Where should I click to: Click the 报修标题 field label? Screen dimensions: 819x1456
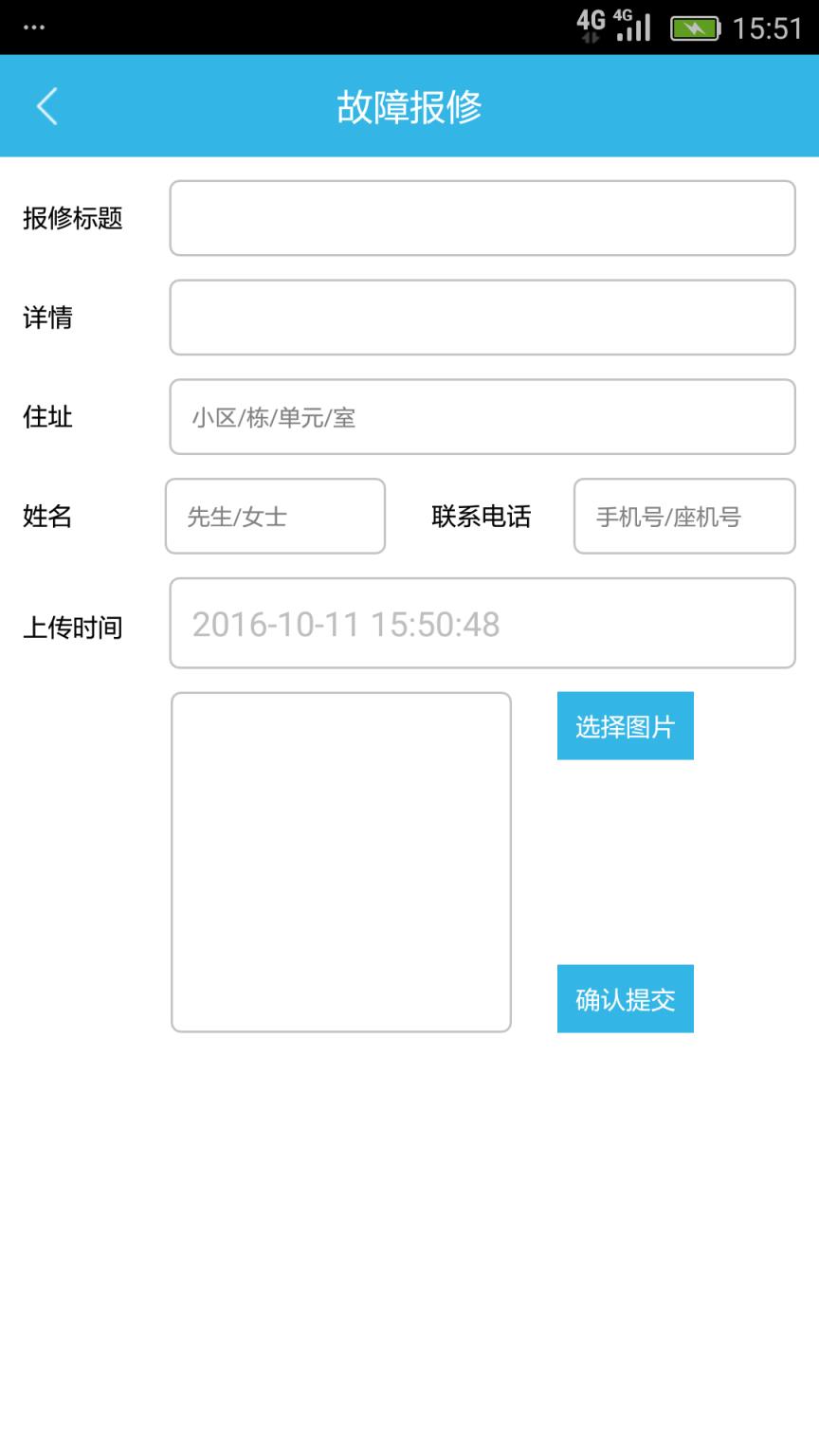pos(71,218)
